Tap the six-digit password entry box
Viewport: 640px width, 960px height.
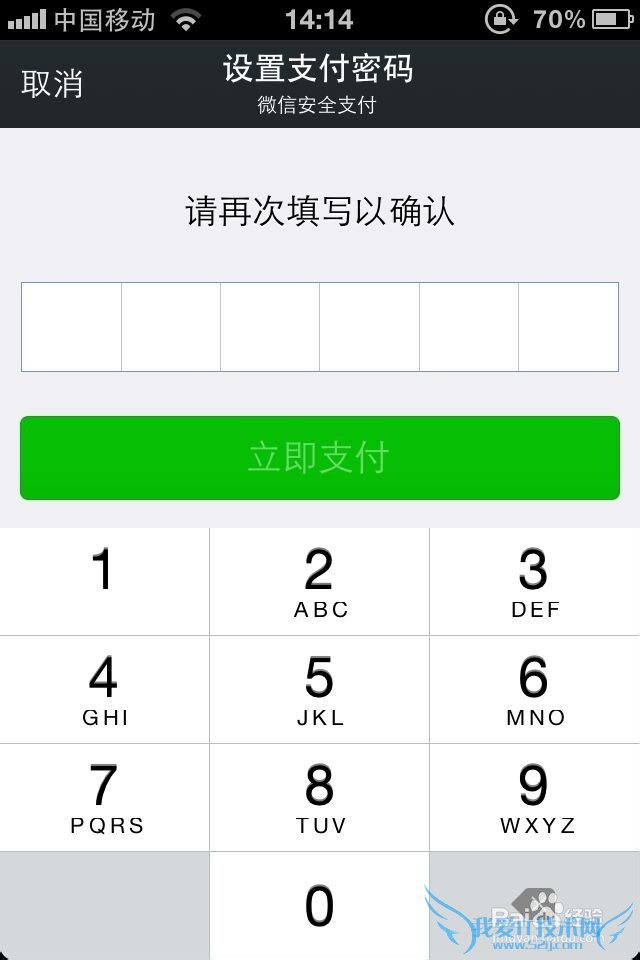pyautogui.click(x=319, y=327)
